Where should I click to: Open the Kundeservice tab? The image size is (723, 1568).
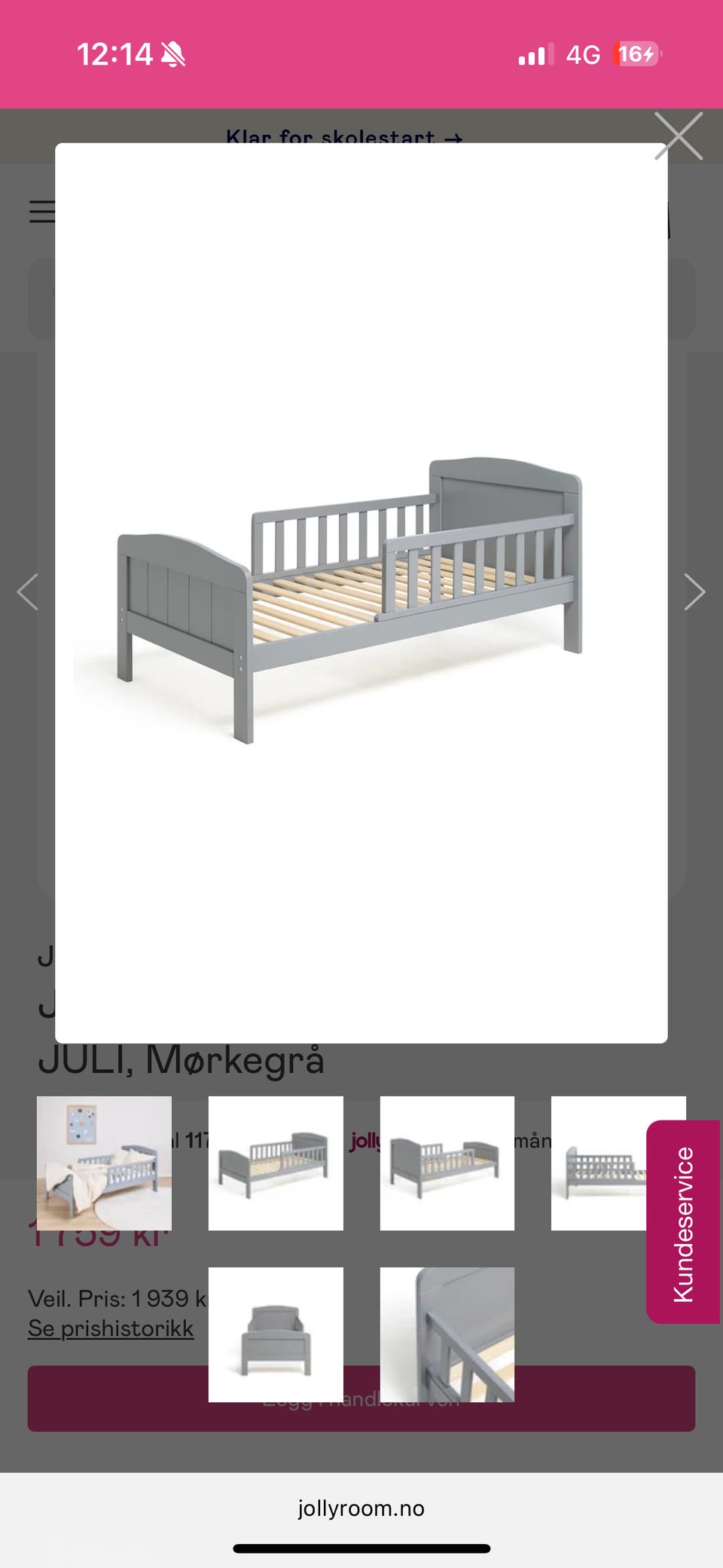click(683, 1222)
